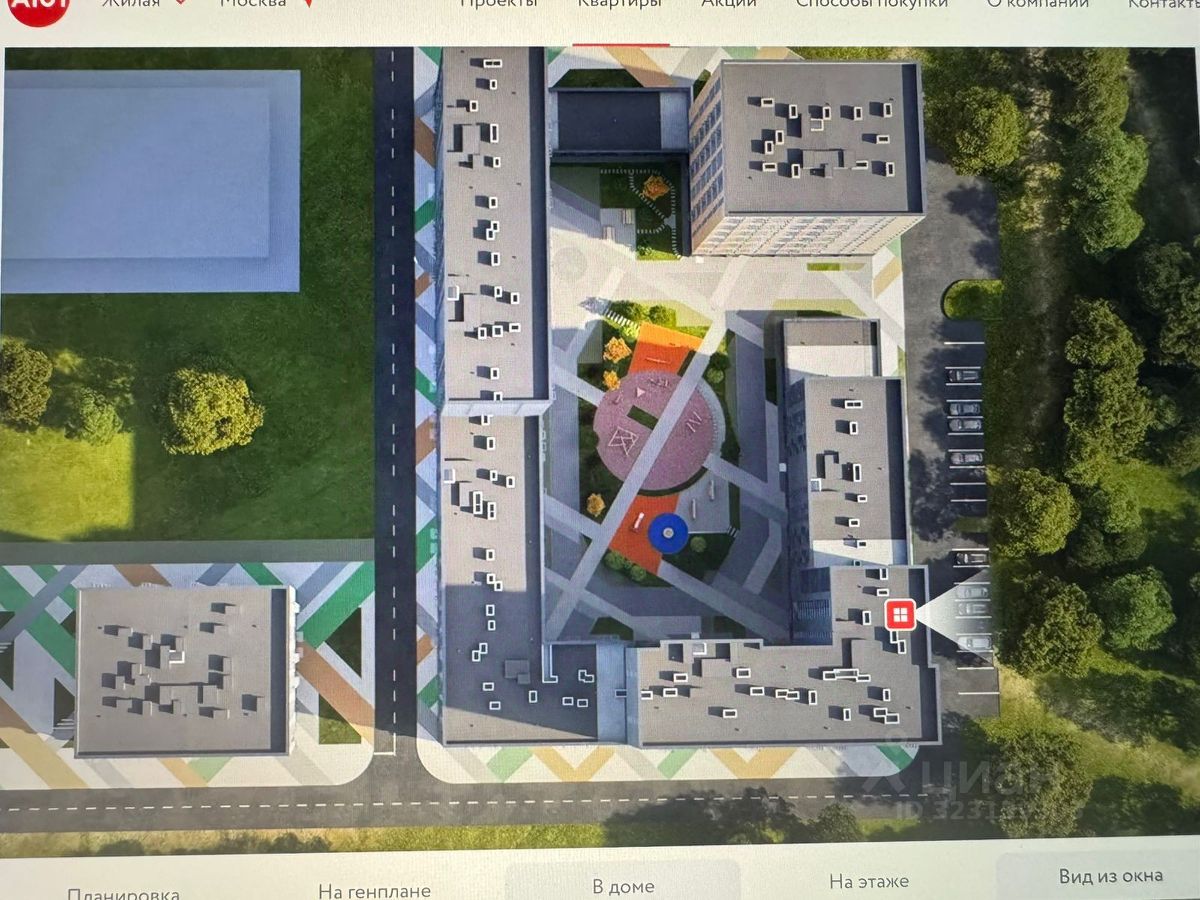Open the О компании page
Screen dimensions: 1200x900
1037,4
